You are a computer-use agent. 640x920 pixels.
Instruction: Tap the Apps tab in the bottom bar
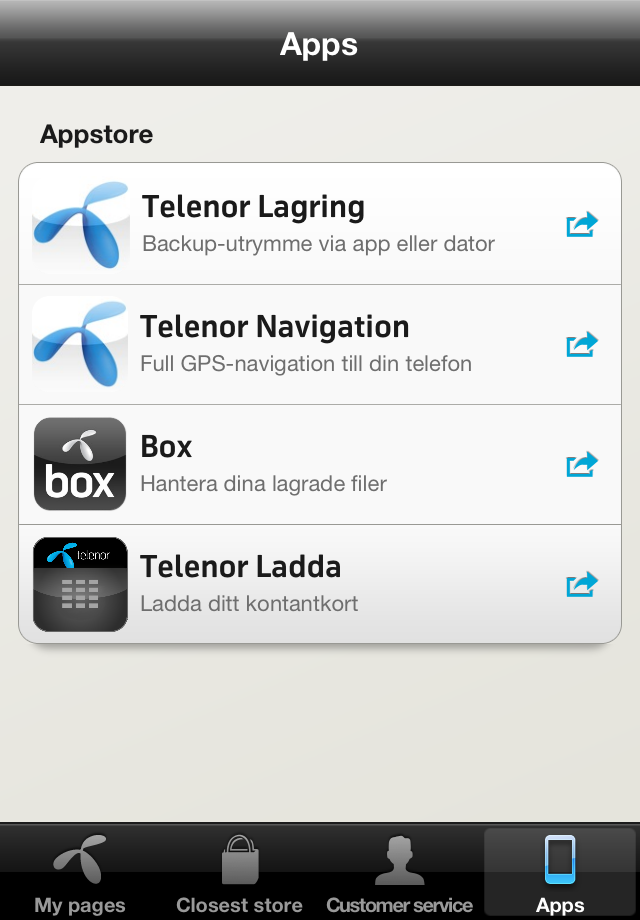coord(560,872)
